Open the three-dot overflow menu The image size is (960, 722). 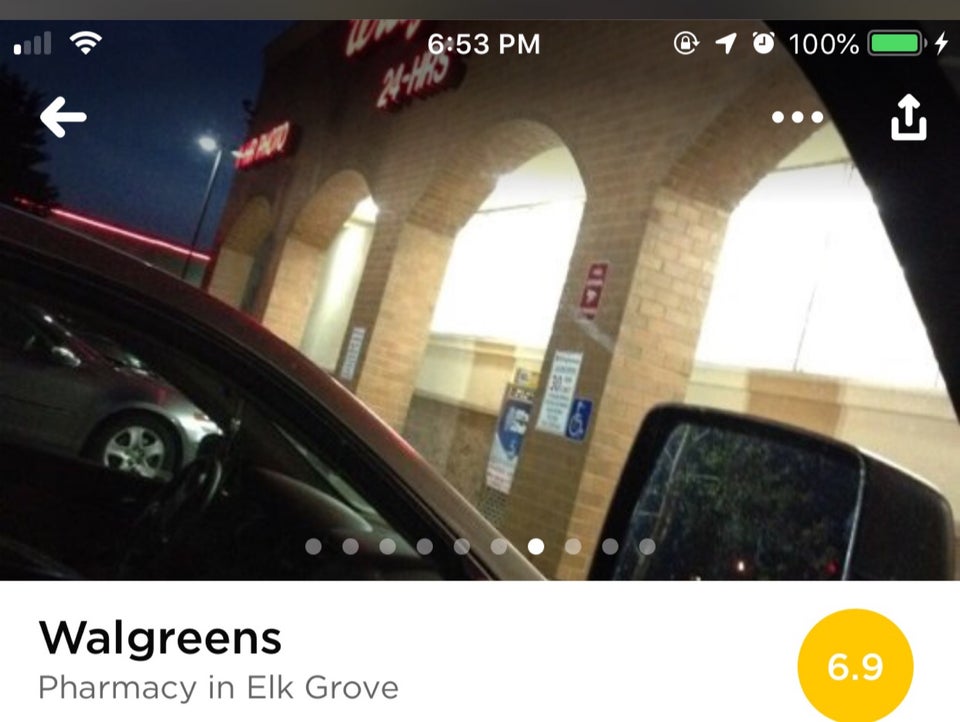[x=797, y=117]
